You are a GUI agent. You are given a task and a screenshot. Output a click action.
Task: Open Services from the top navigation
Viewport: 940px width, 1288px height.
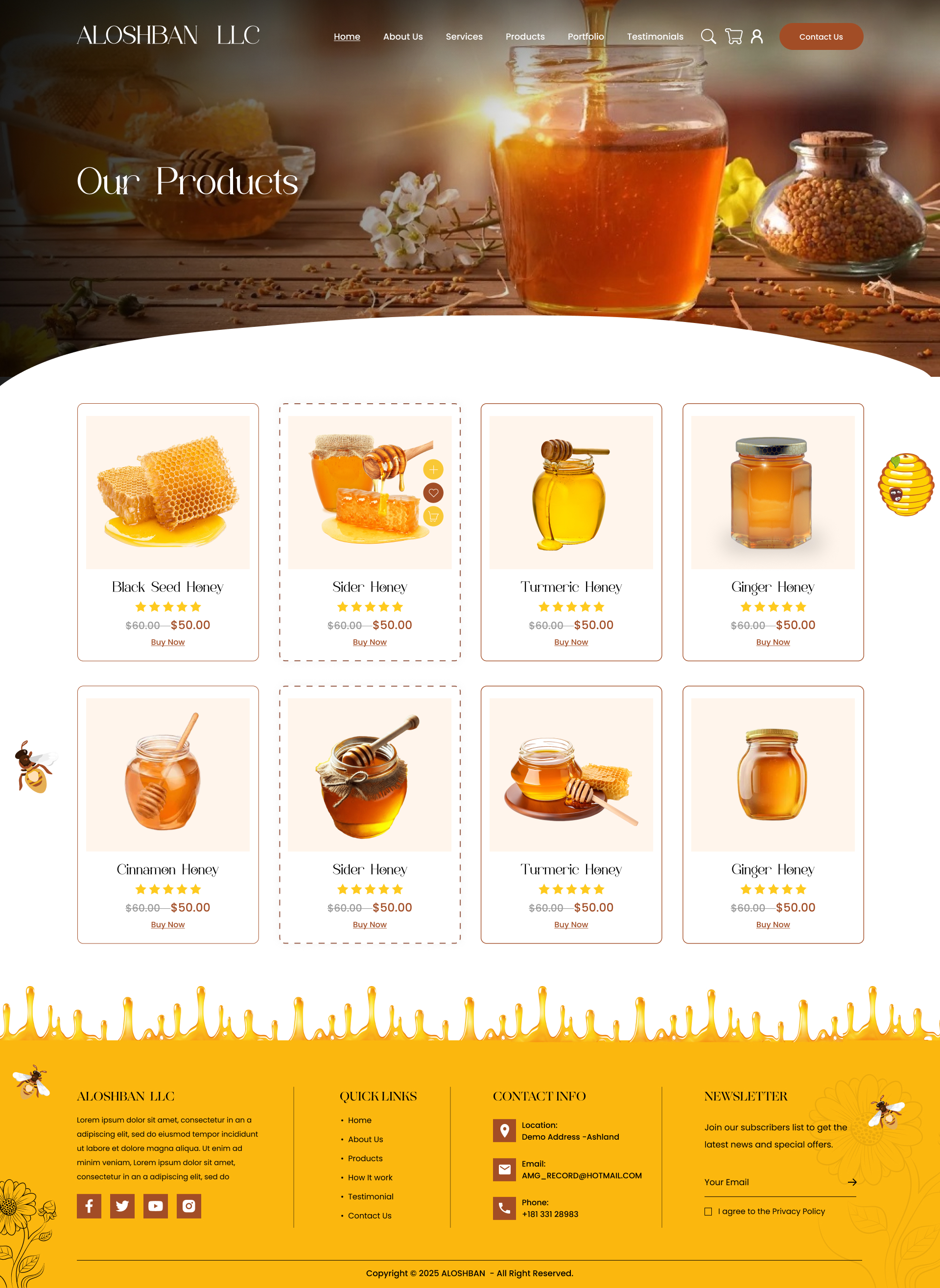tap(464, 36)
